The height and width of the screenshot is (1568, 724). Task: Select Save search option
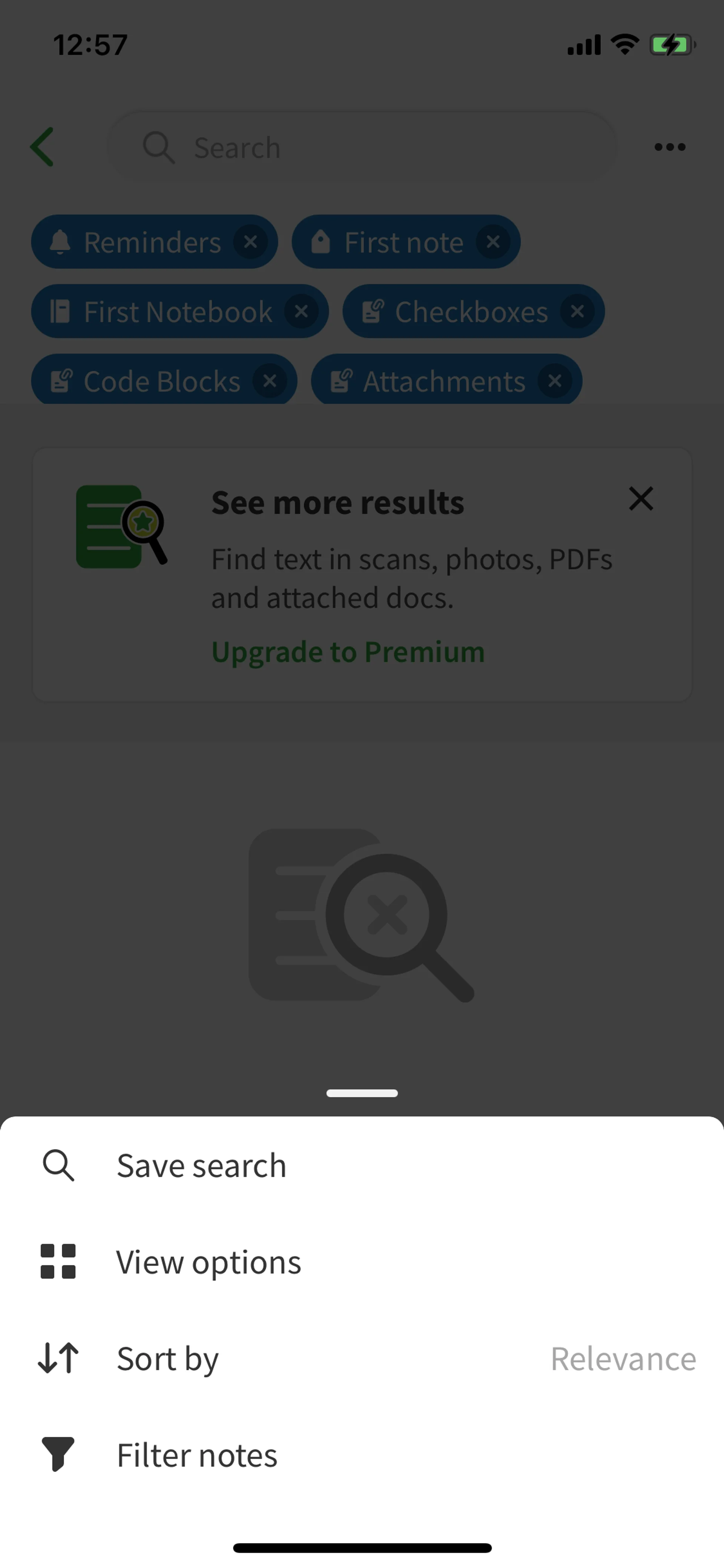click(201, 1166)
